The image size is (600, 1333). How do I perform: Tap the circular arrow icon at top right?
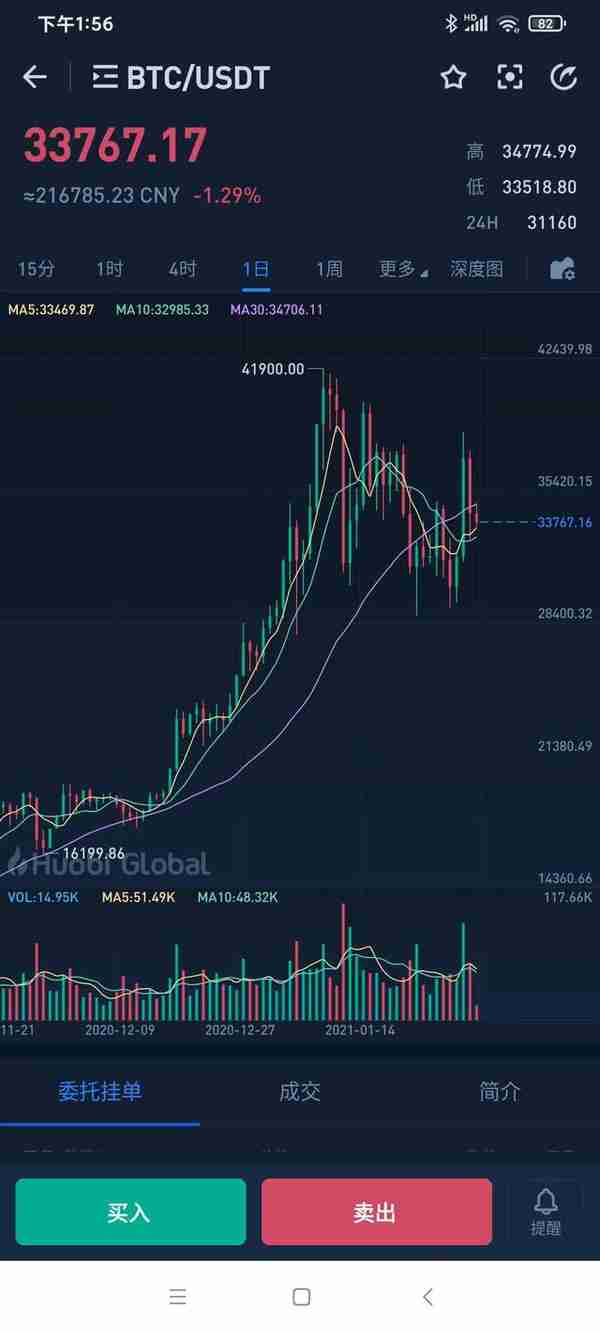coord(564,77)
